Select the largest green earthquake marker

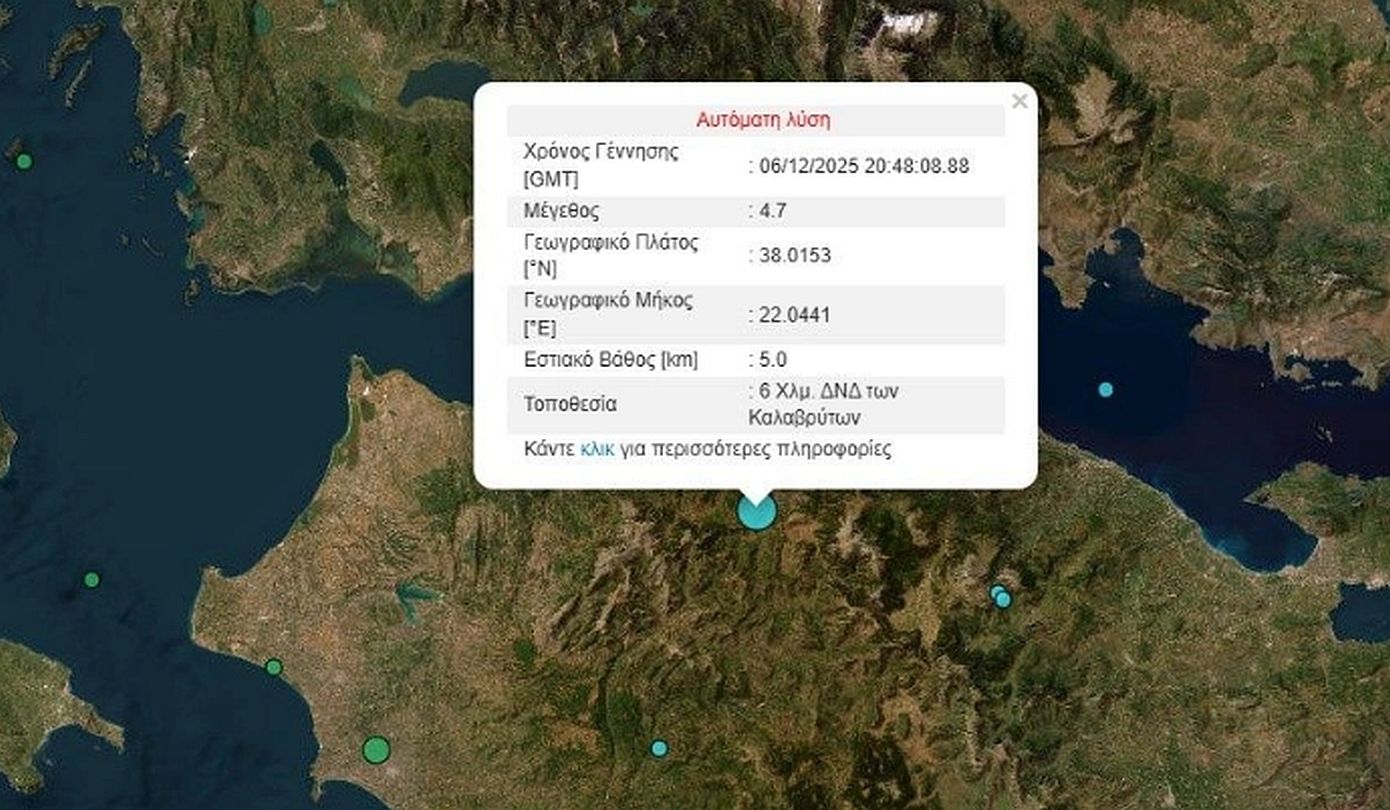(376, 749)
